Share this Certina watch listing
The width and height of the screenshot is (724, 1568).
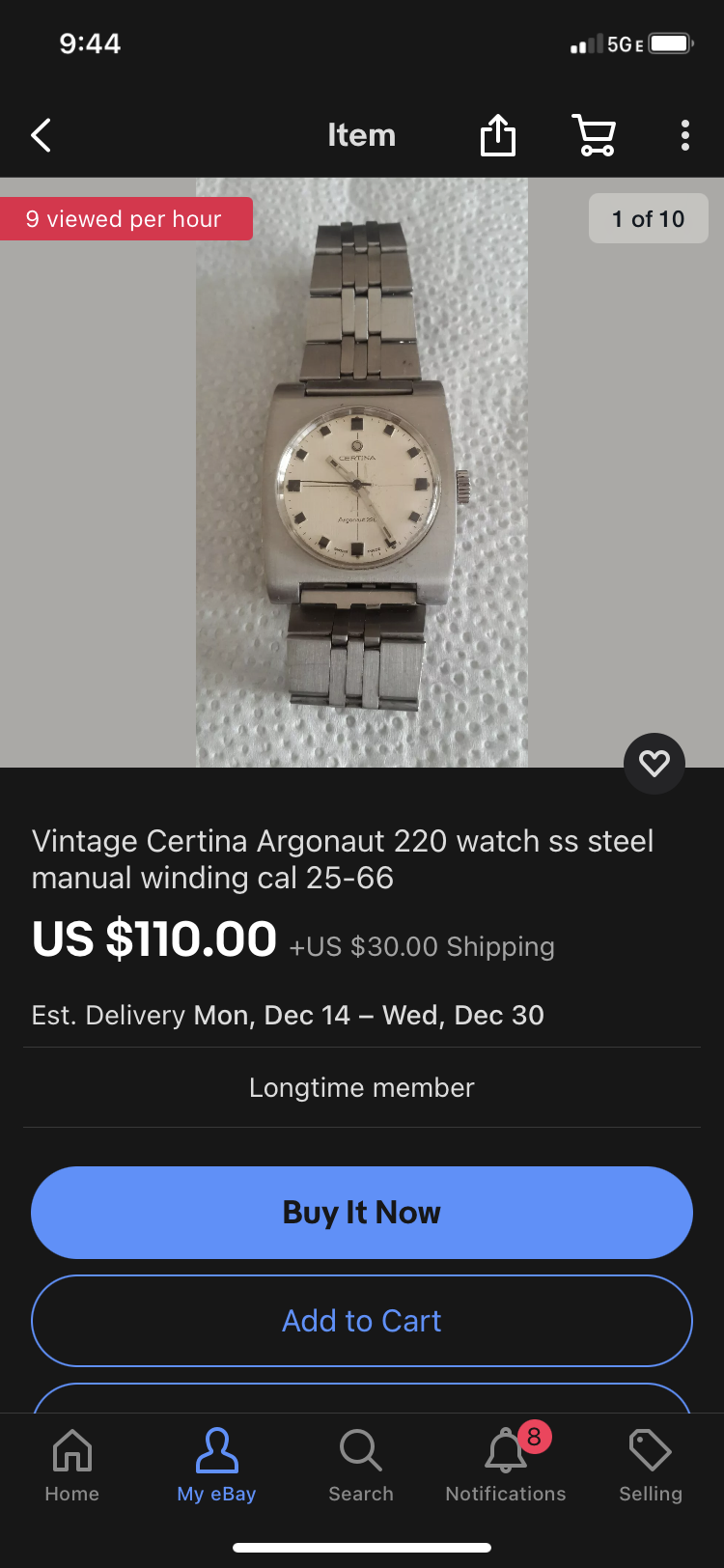pos(498,135)
